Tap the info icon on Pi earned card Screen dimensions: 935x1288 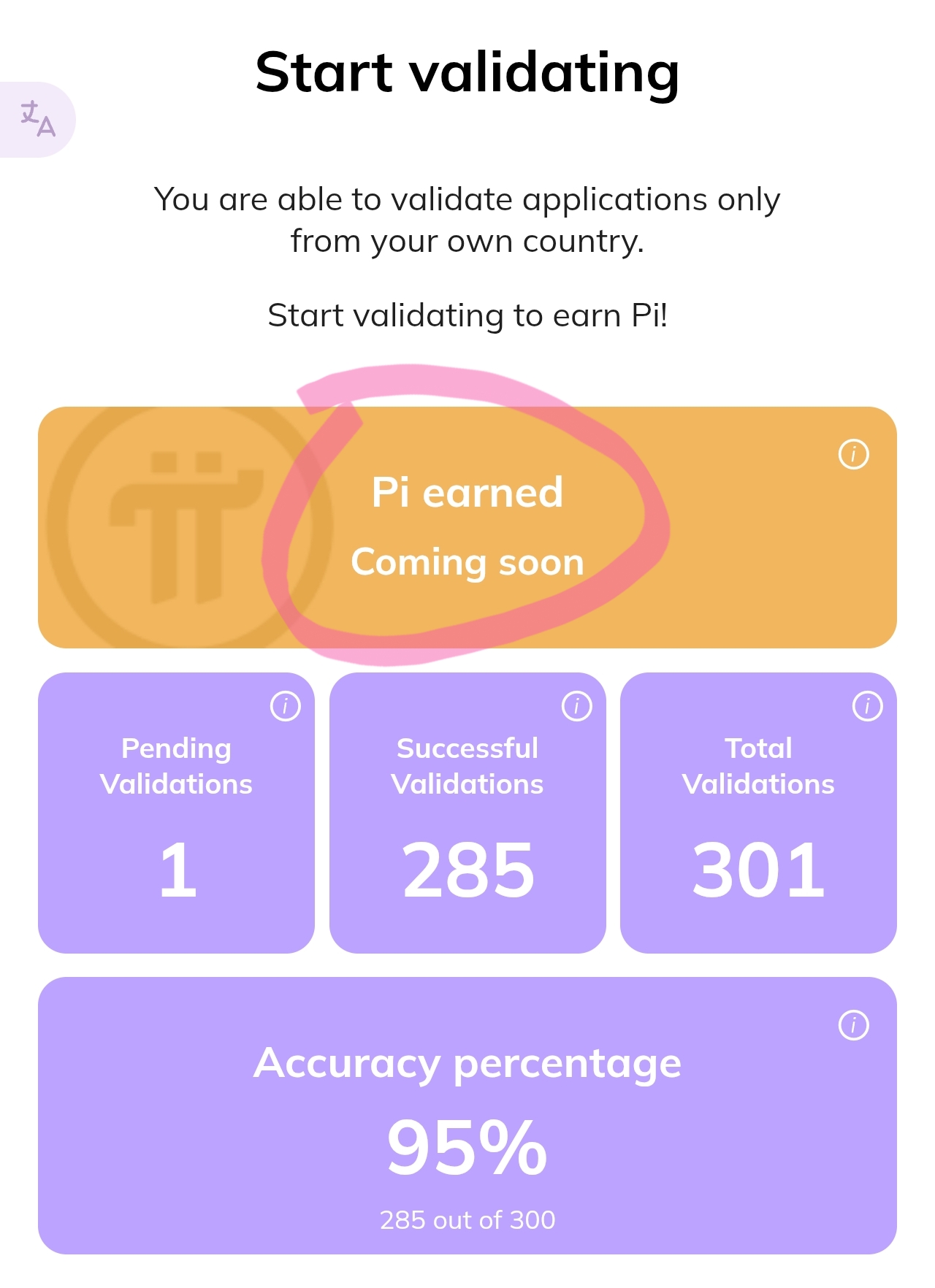tap(853, 454)
